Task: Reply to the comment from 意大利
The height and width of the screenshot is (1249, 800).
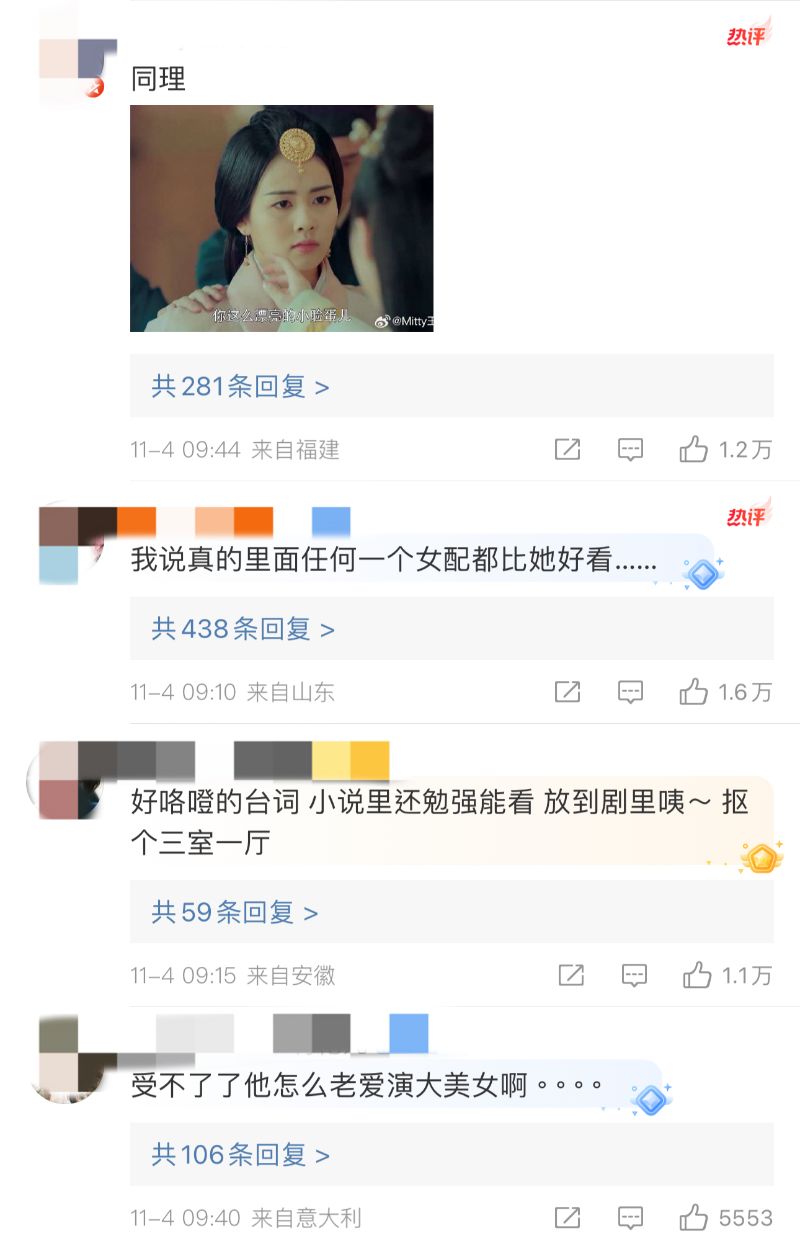Action: 630,1218
